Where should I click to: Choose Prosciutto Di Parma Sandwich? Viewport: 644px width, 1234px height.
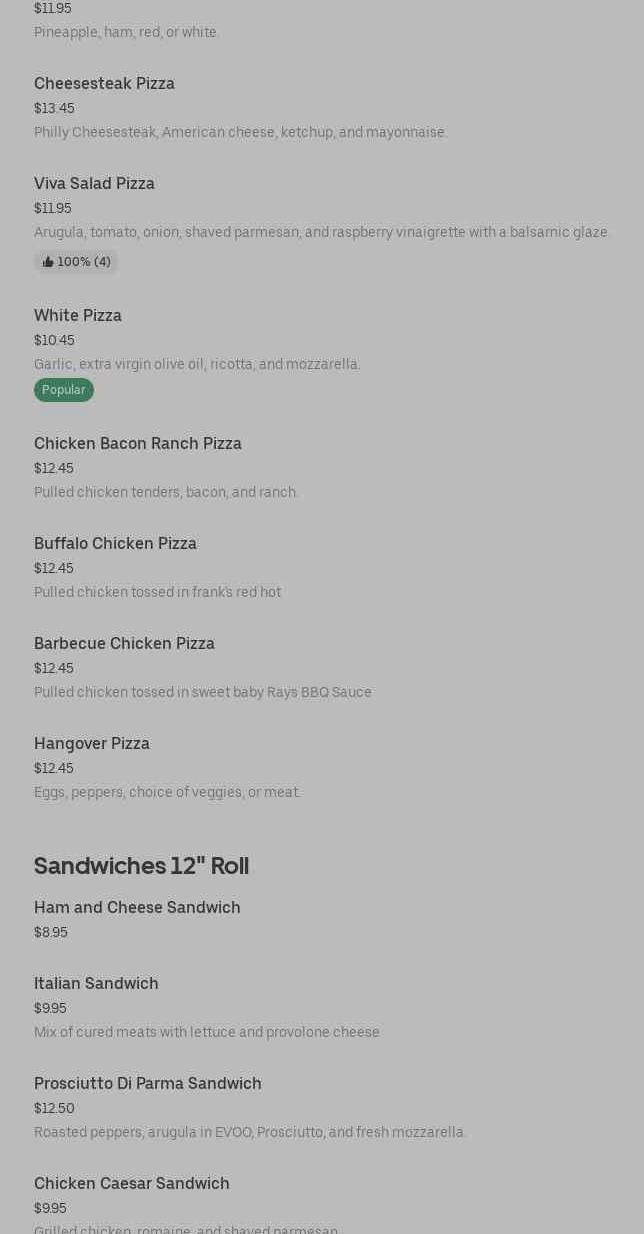[148, 1084]
